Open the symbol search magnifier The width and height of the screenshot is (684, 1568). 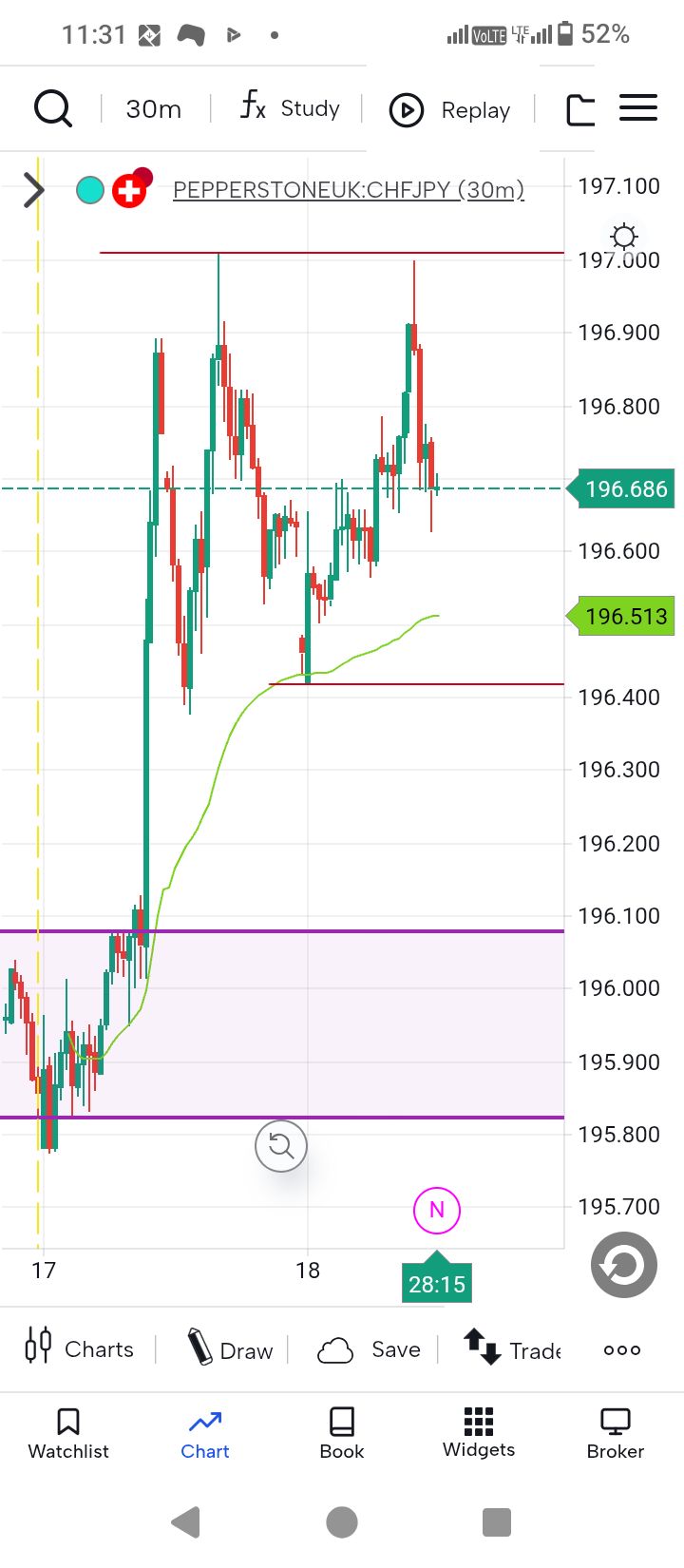(x=53, y=109)
